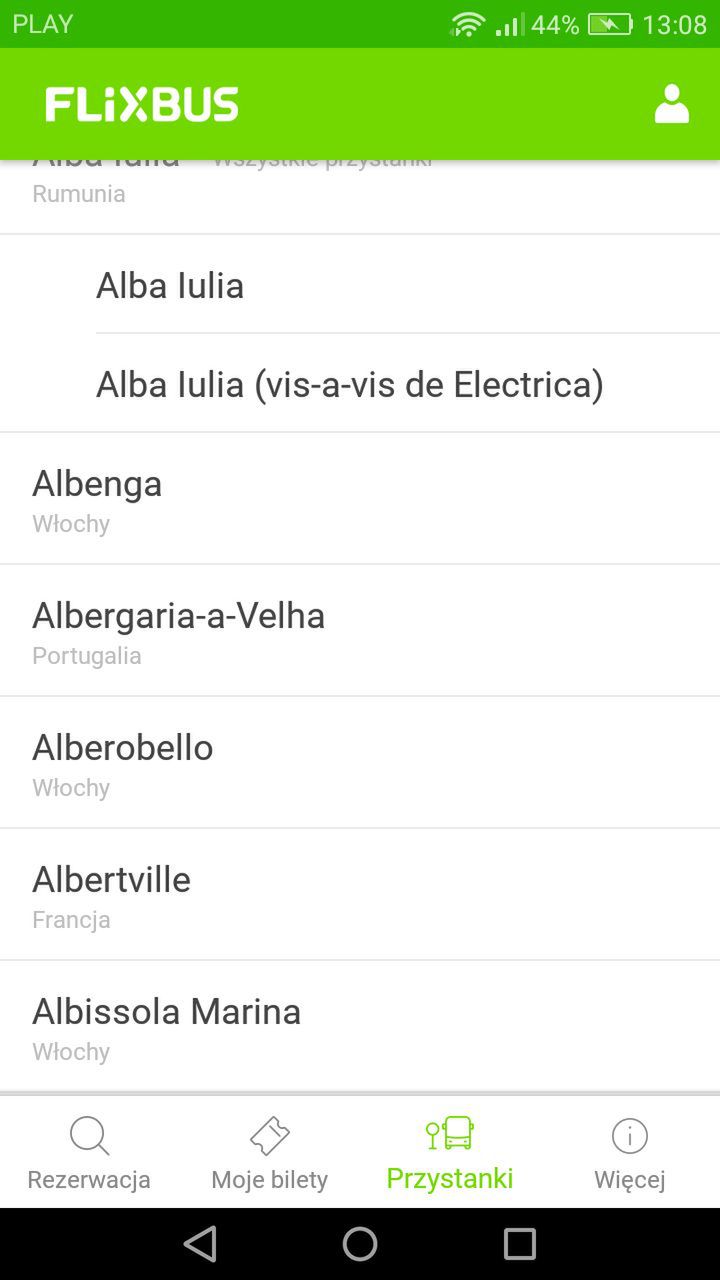This screenshot has height=1280, width=720.
Task: Go to the Moje bilety tab
Action: coord(270,1153)
